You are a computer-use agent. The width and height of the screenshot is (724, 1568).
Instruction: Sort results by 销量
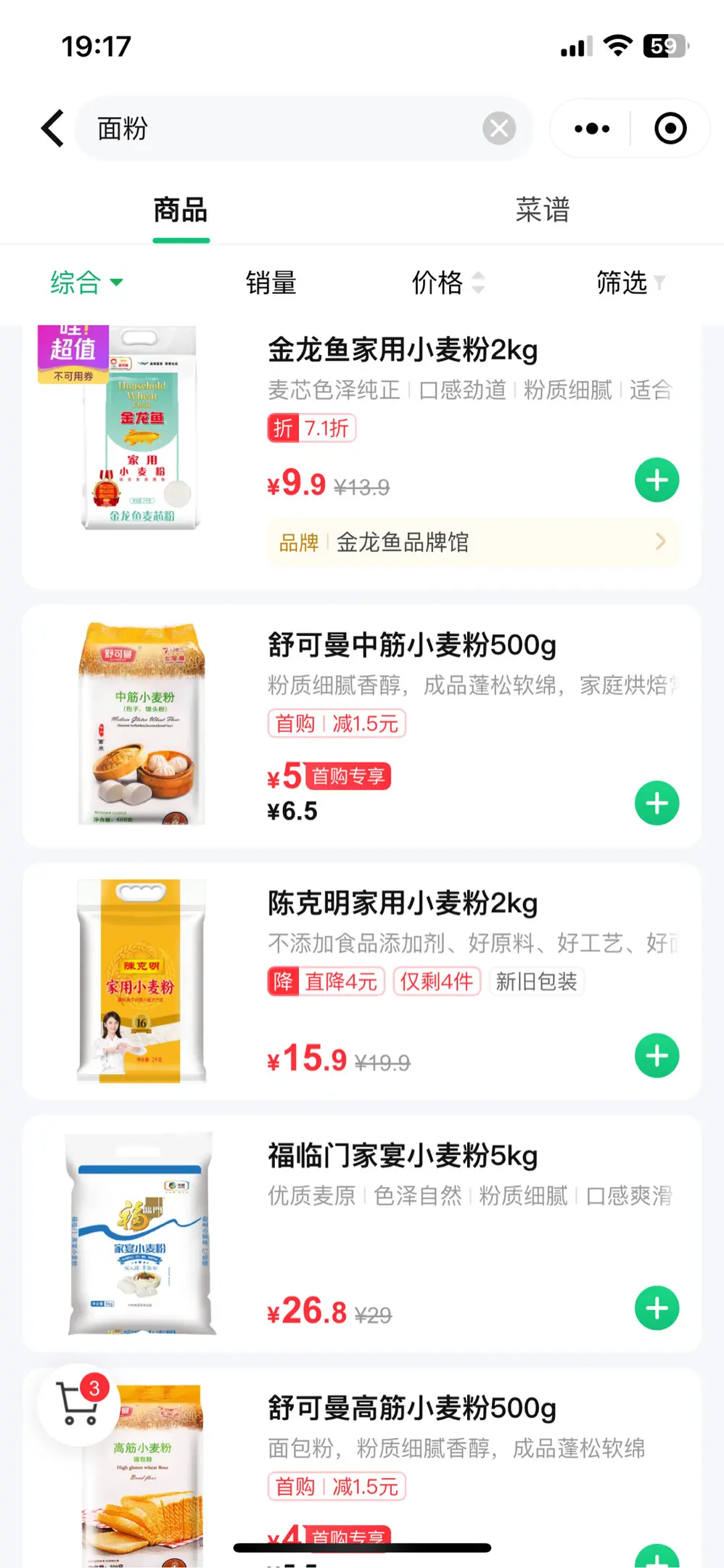point(271,282)
